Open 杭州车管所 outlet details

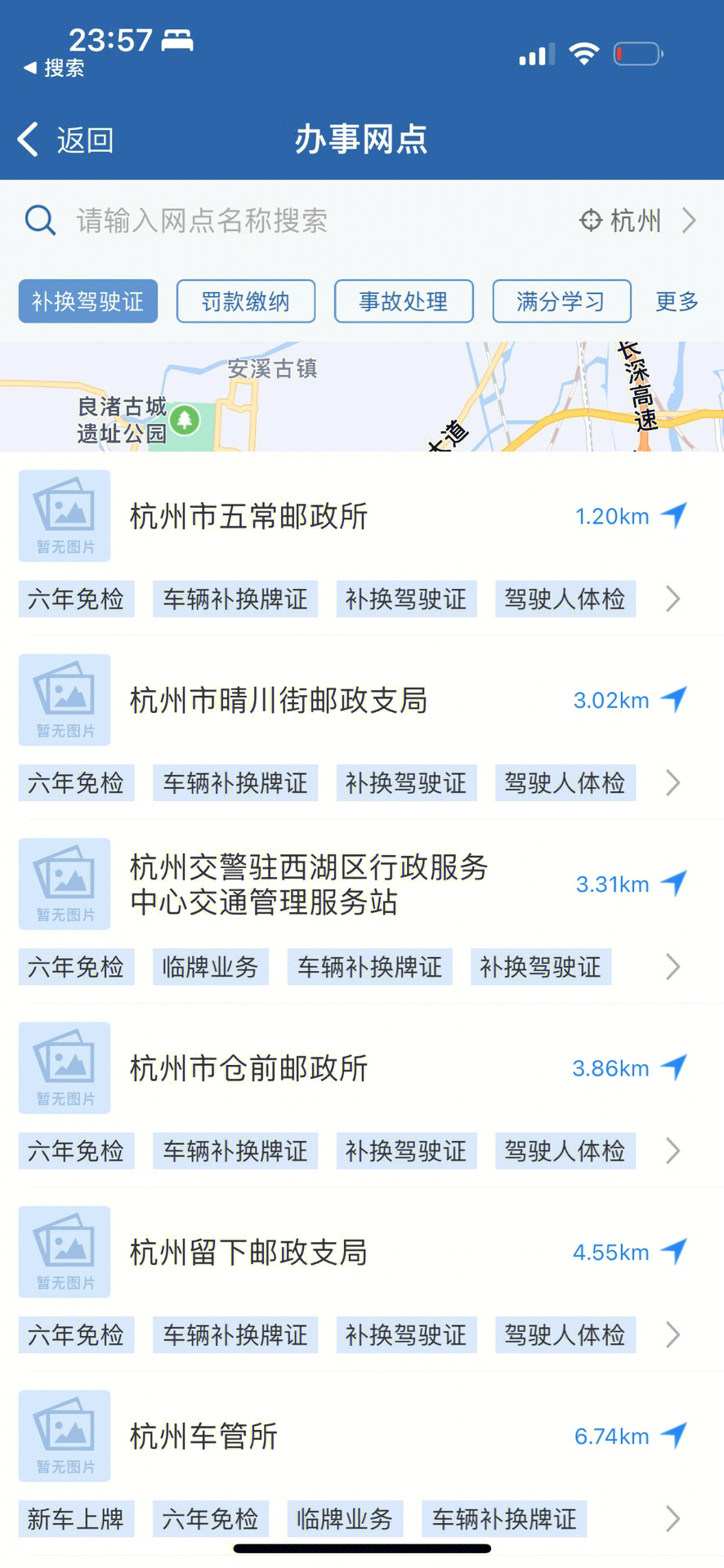[x=203, y=1436]
